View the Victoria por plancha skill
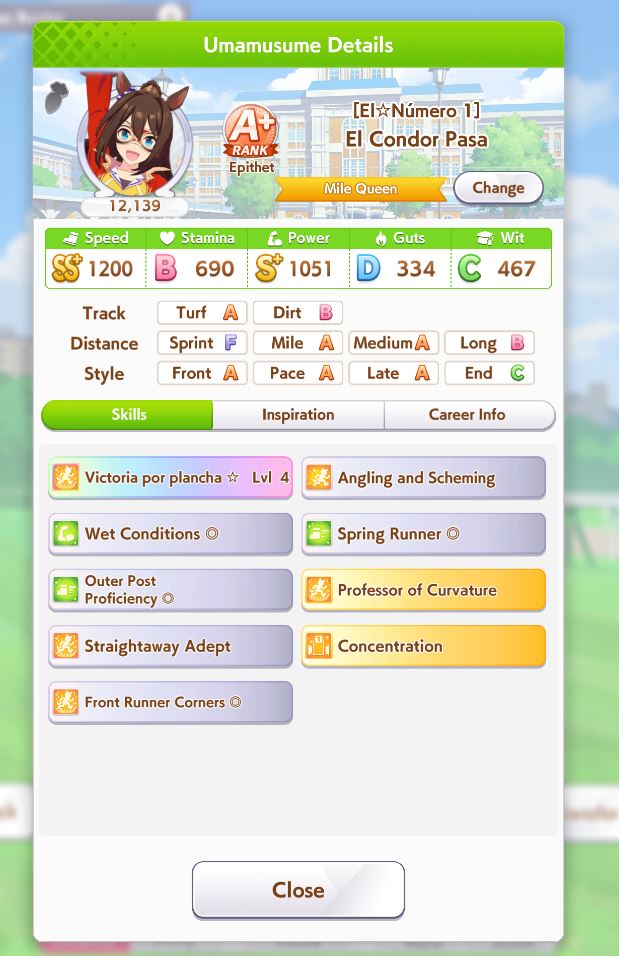This screenshot has height=956, width=619. click(x=171, y=478)
